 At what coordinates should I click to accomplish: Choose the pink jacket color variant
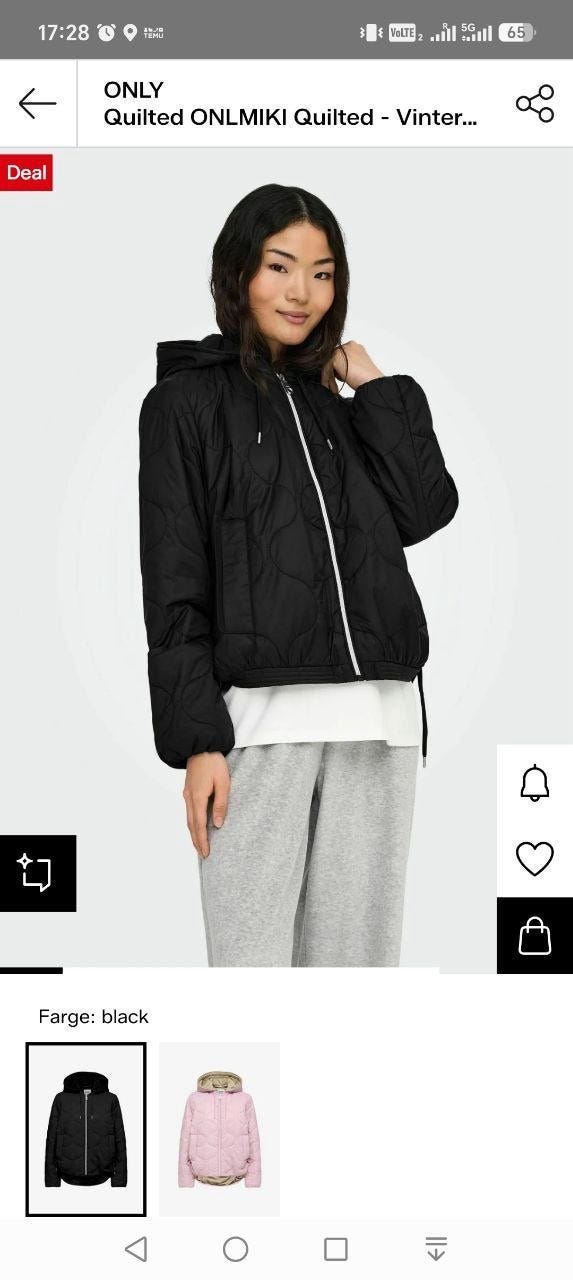220,1129
